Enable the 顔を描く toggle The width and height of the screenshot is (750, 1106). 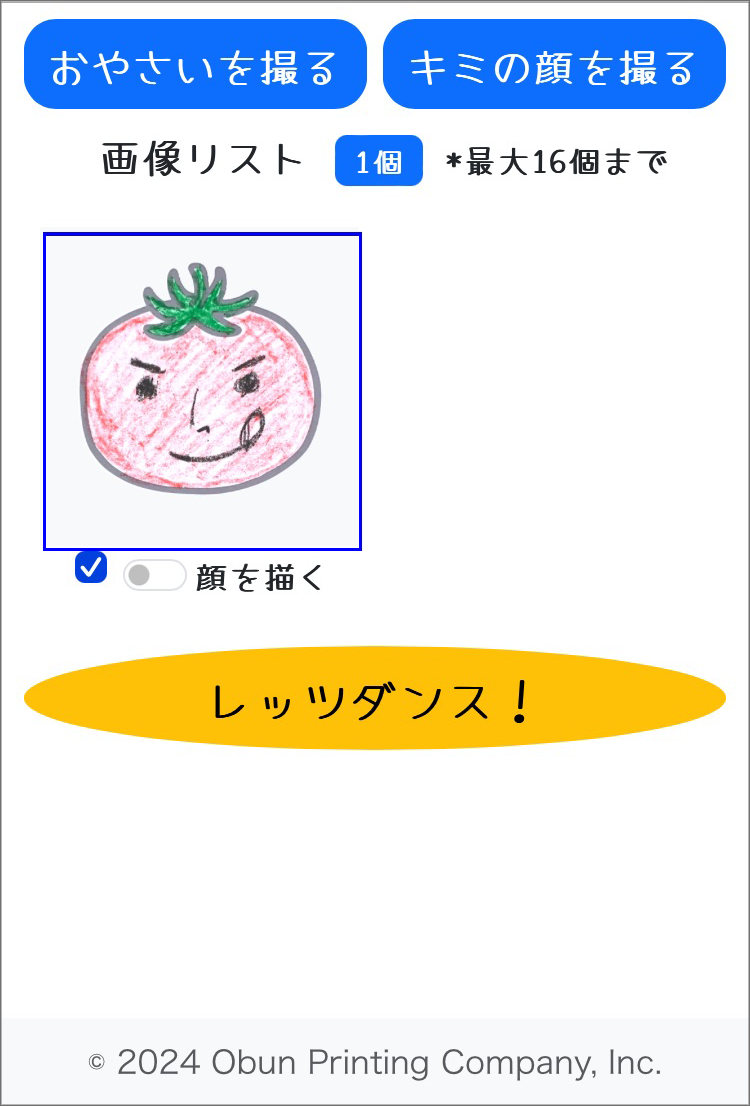click(154, 576)
